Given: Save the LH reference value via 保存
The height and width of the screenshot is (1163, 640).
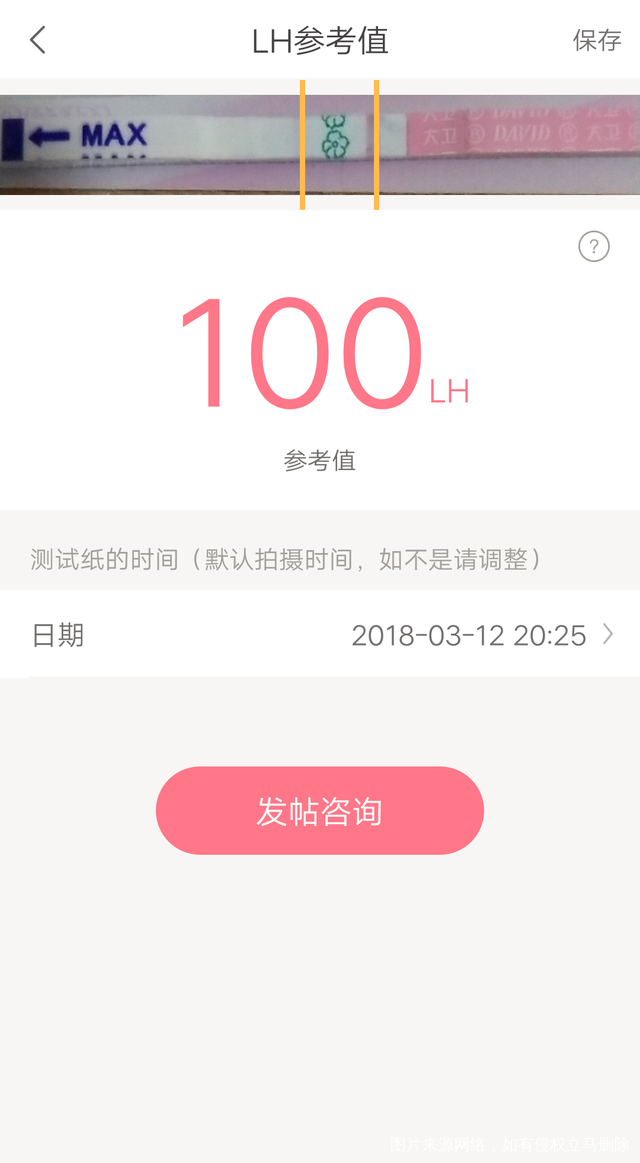Looking at the screenshot, I should tap(596, 40).
